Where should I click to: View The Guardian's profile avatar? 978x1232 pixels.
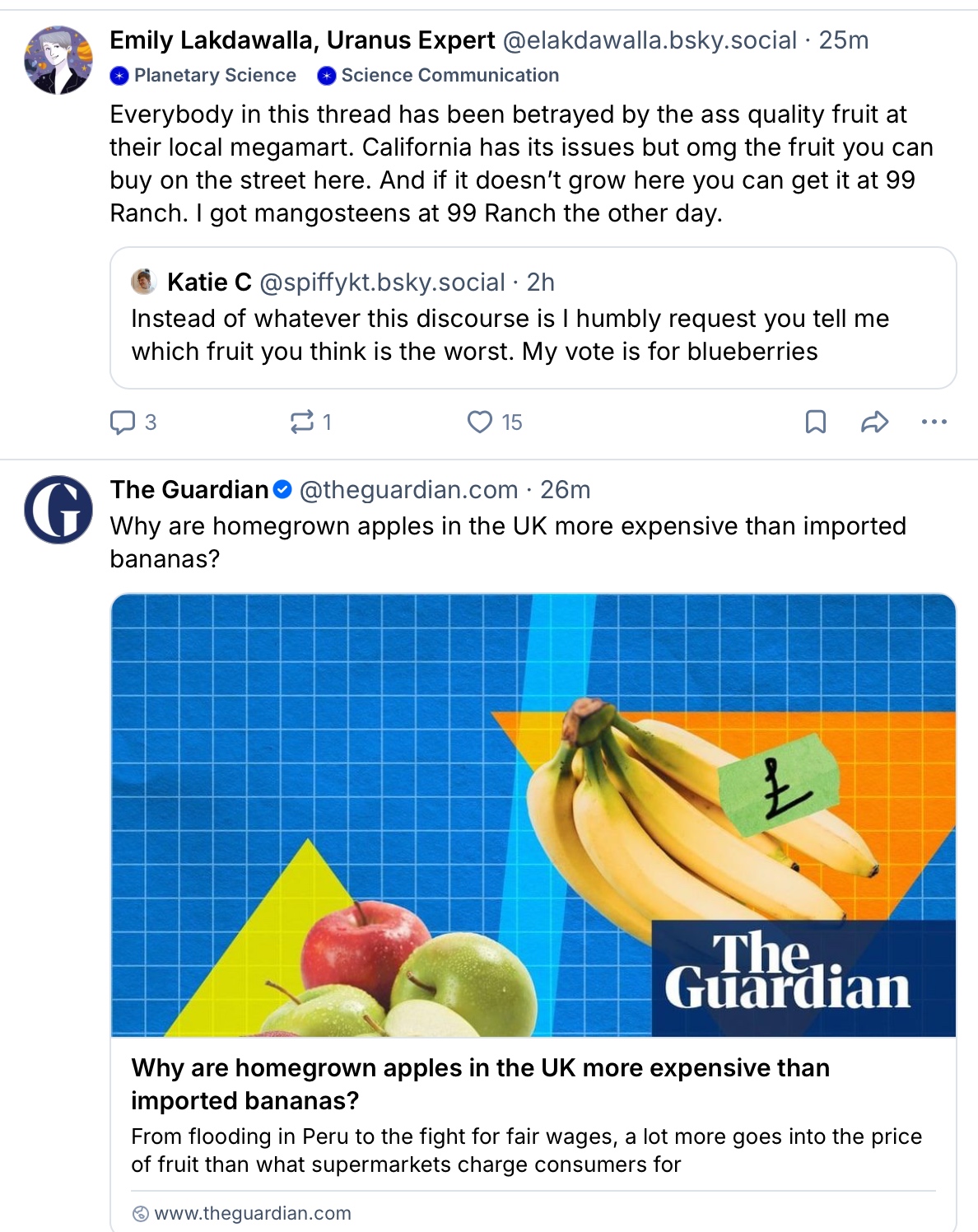[58, 509]
